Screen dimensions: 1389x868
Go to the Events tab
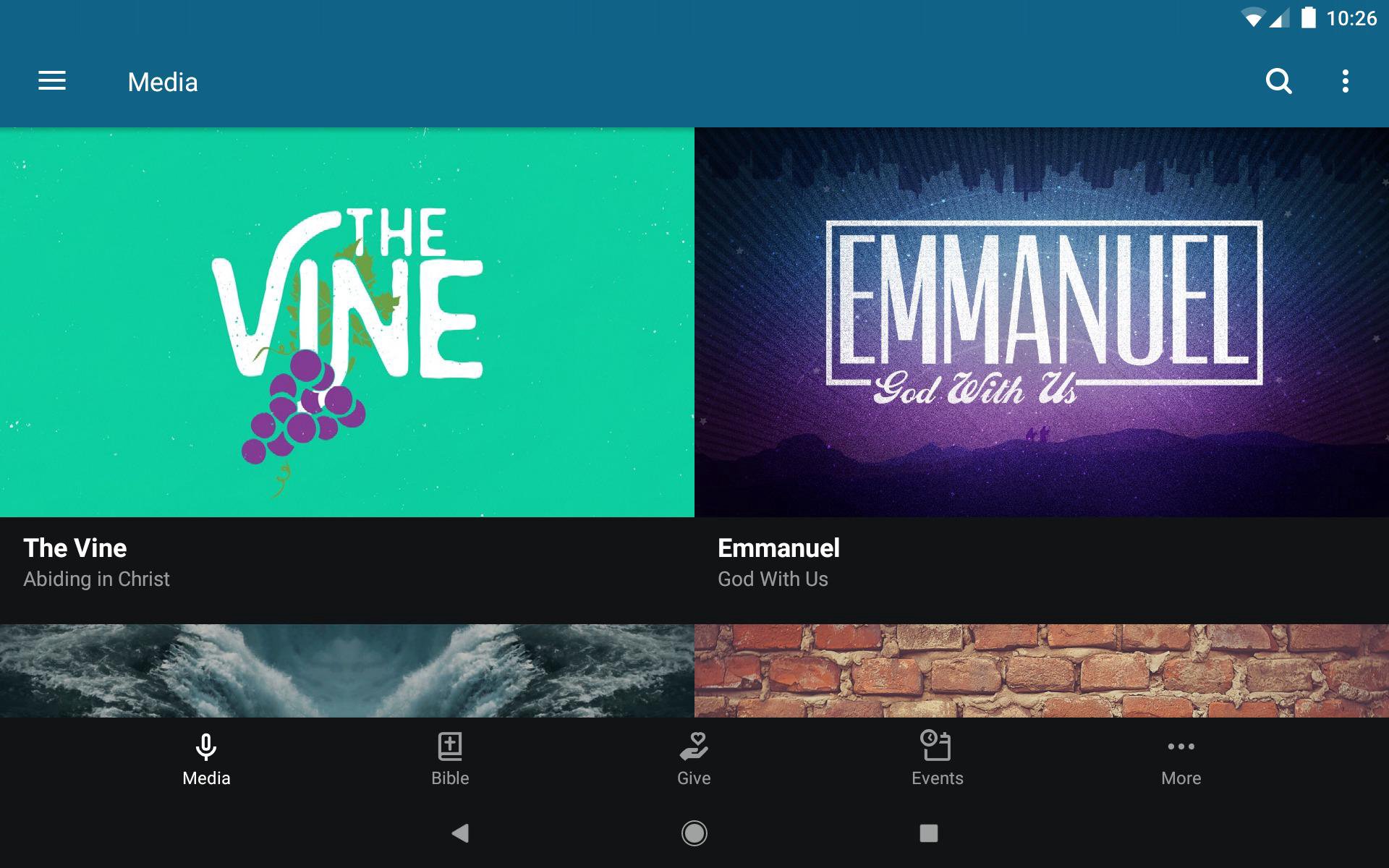(x=937, y=759)
